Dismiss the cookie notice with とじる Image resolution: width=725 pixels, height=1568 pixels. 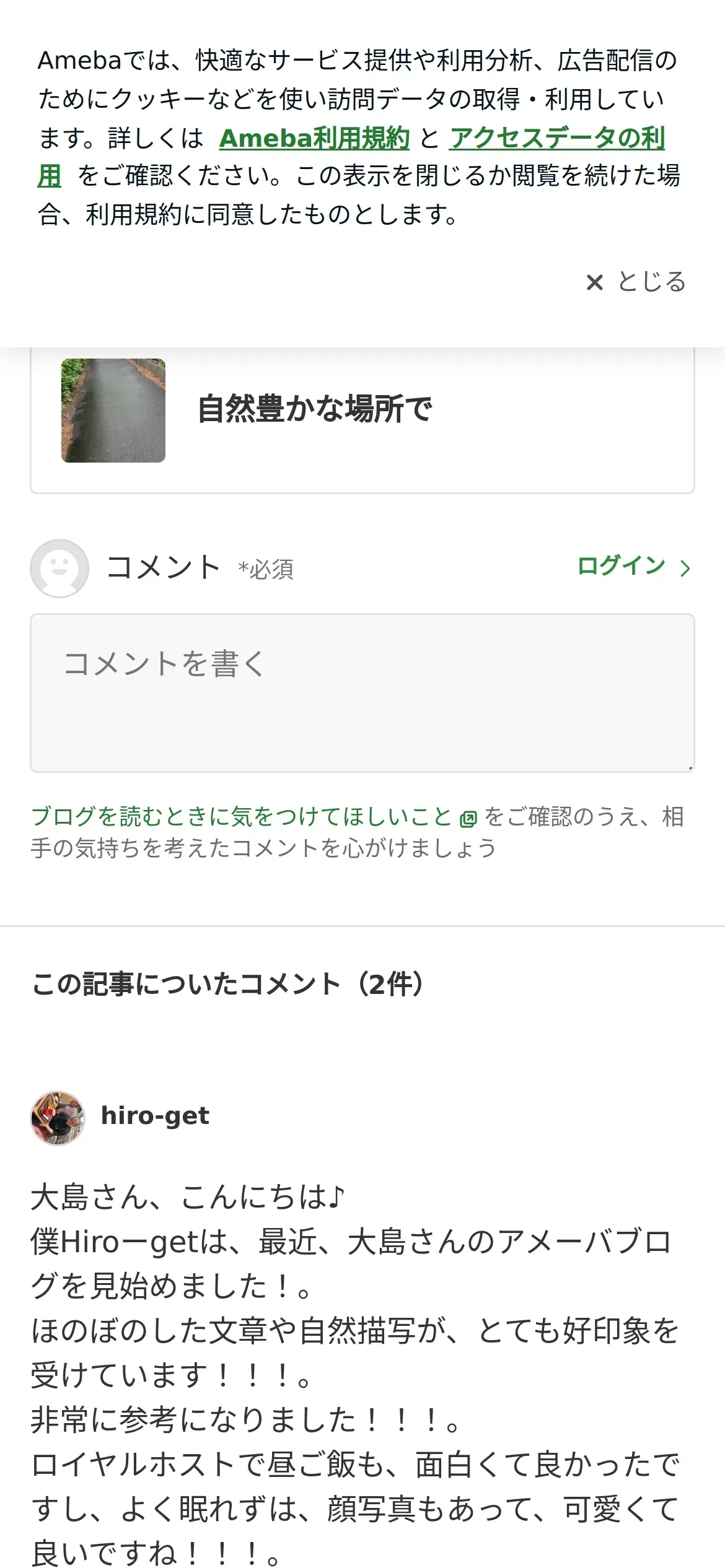click(636, 282)
